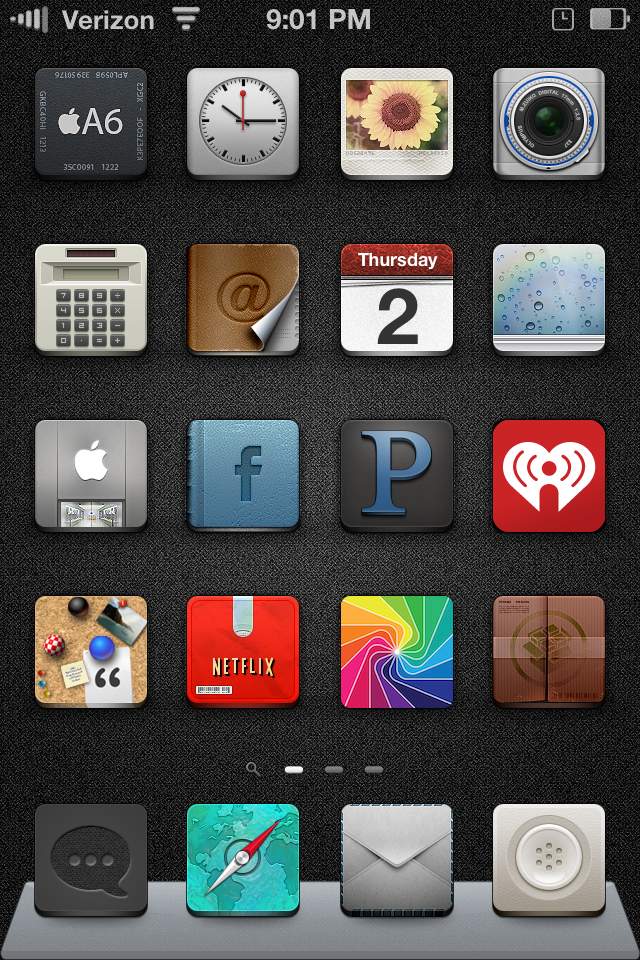The width and height of the screenshot is (640, 960).
Task: Launch Pandora radio app
Action: 396,475
